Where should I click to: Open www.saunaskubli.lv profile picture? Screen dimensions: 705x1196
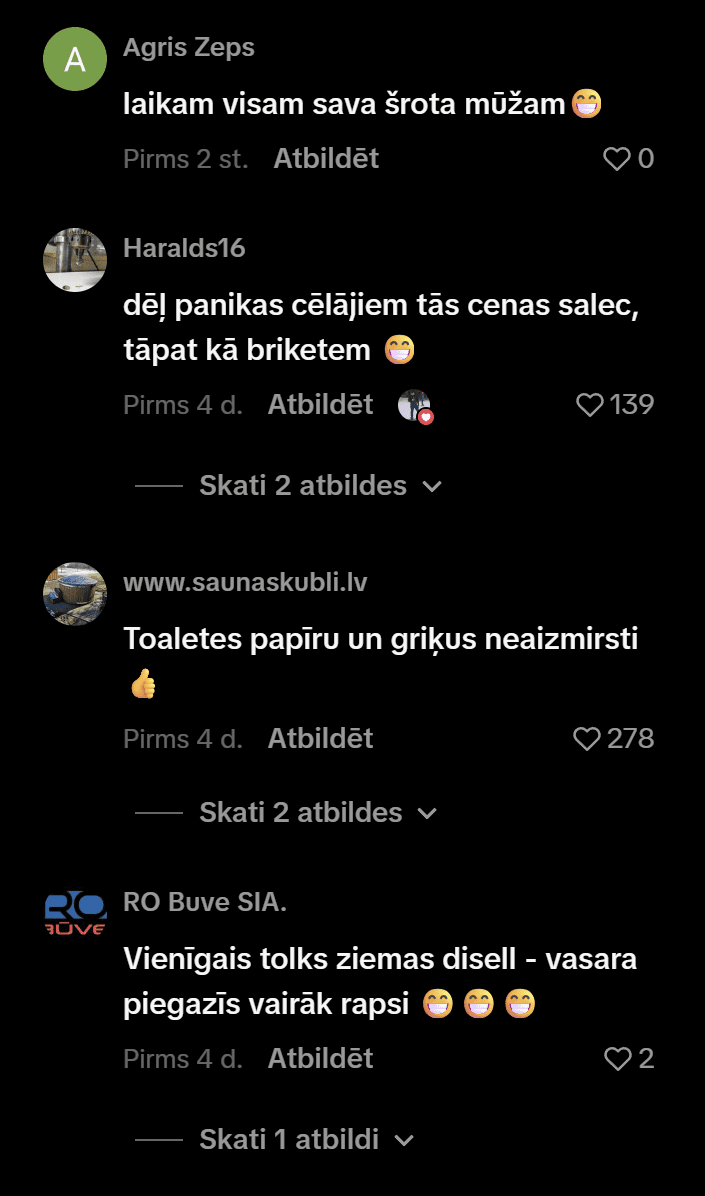pyautogui.click(x=75, y=594)
